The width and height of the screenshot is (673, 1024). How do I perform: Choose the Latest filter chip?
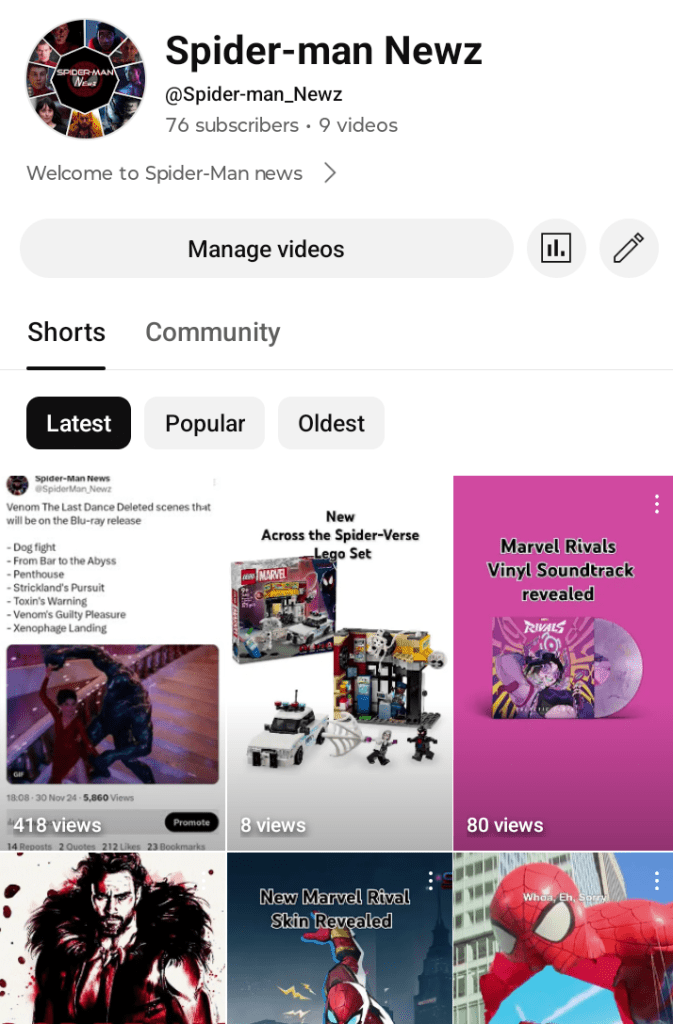pos(78,423)
